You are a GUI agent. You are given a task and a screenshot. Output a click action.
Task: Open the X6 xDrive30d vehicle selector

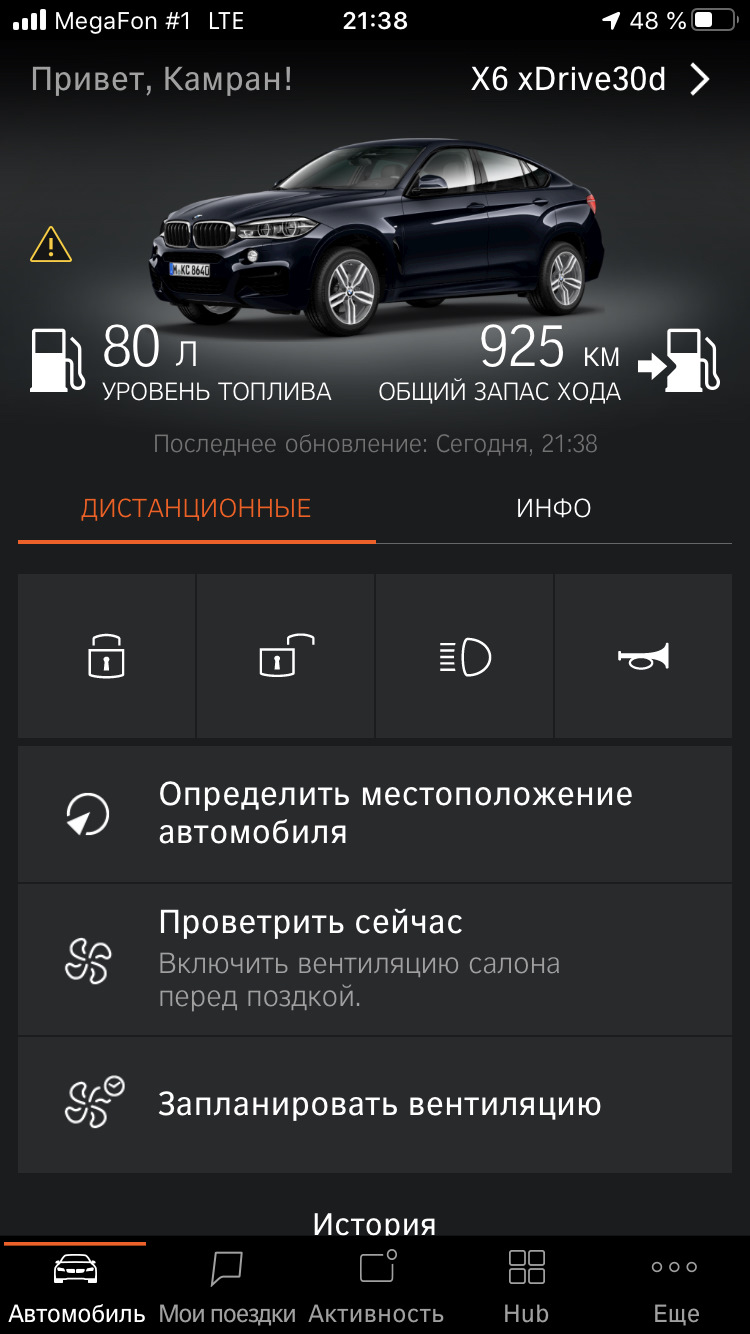pos(590,80)
